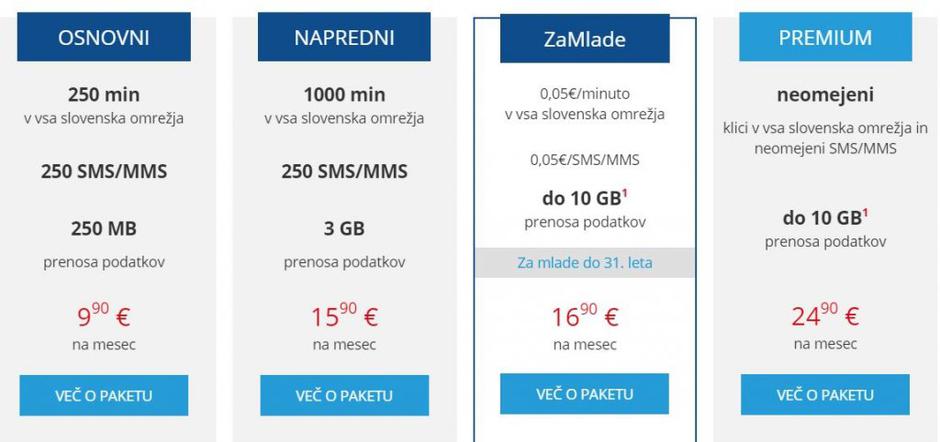Viewport: 940px width, 442px height.
Task: View more about the Napredni package
Action: coord(344,395)
